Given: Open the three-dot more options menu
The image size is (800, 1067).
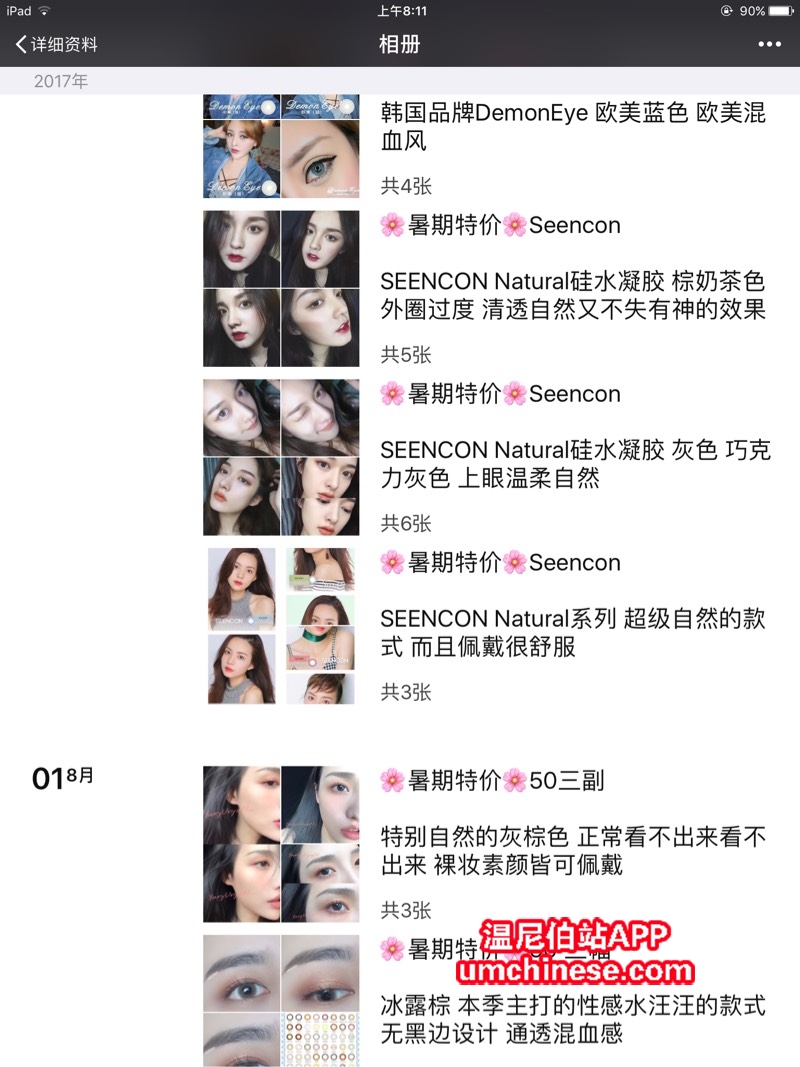Looking at the screenshot, I should click(769, 44).
